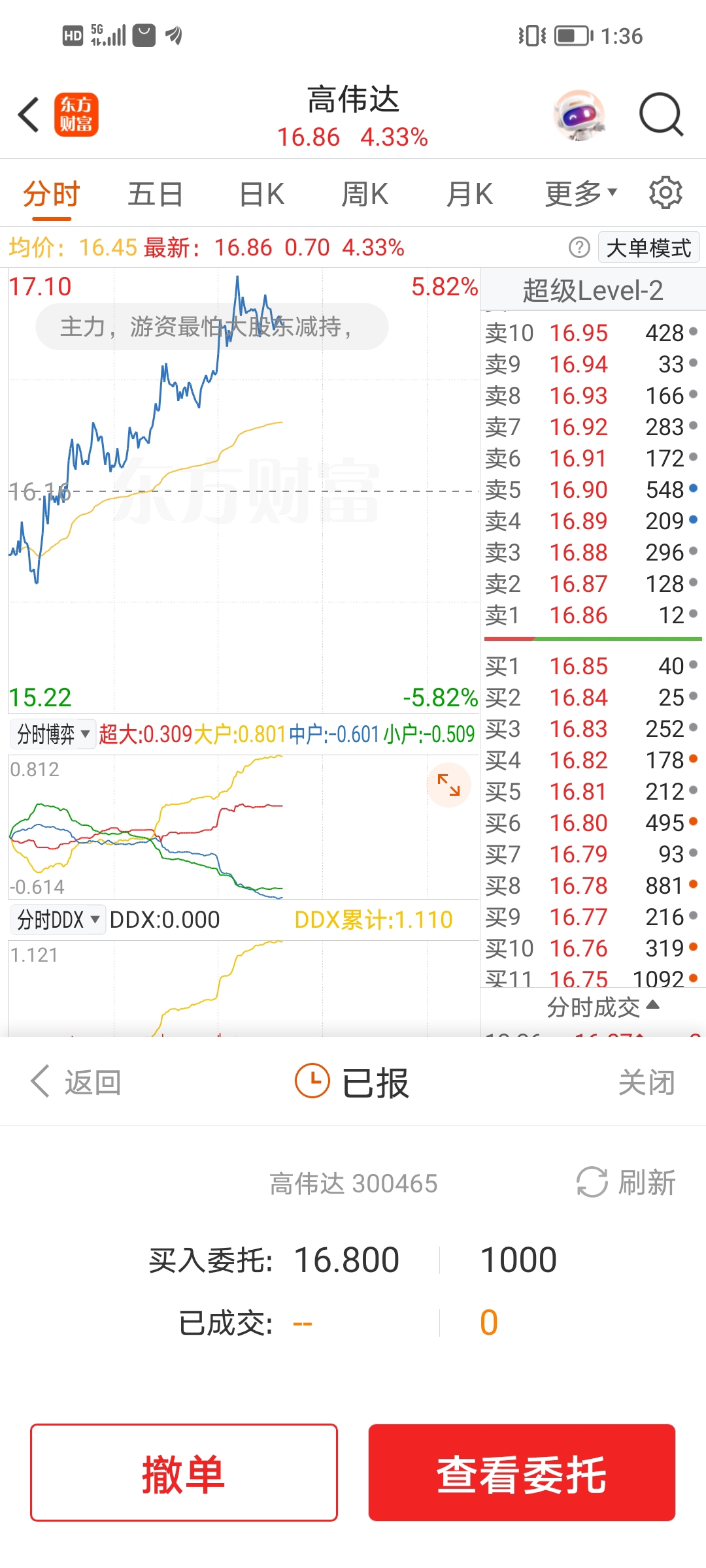Open the 分时博弈 indicator dropdown
This screenshot has width=706, height=1568.
pos(52,734)
